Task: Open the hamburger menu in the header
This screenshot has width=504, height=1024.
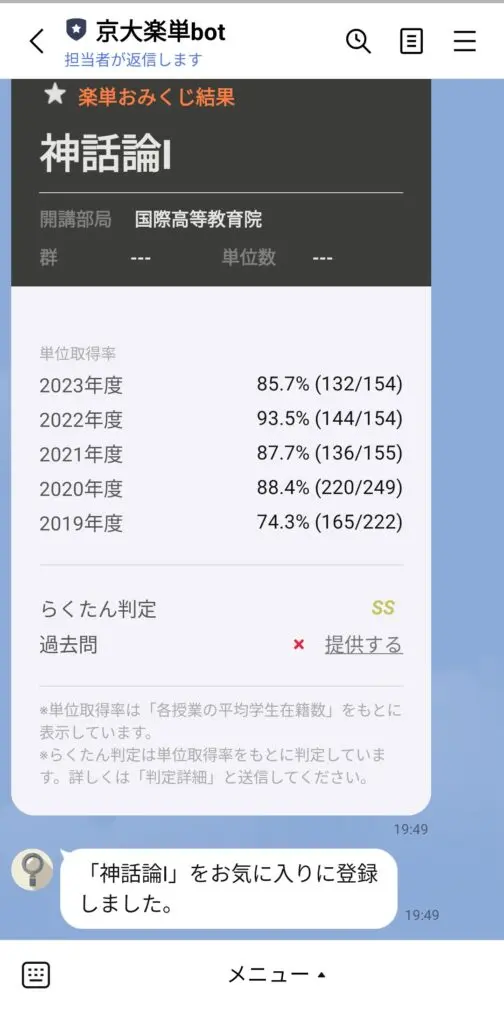Action: (x=465, y=42)
